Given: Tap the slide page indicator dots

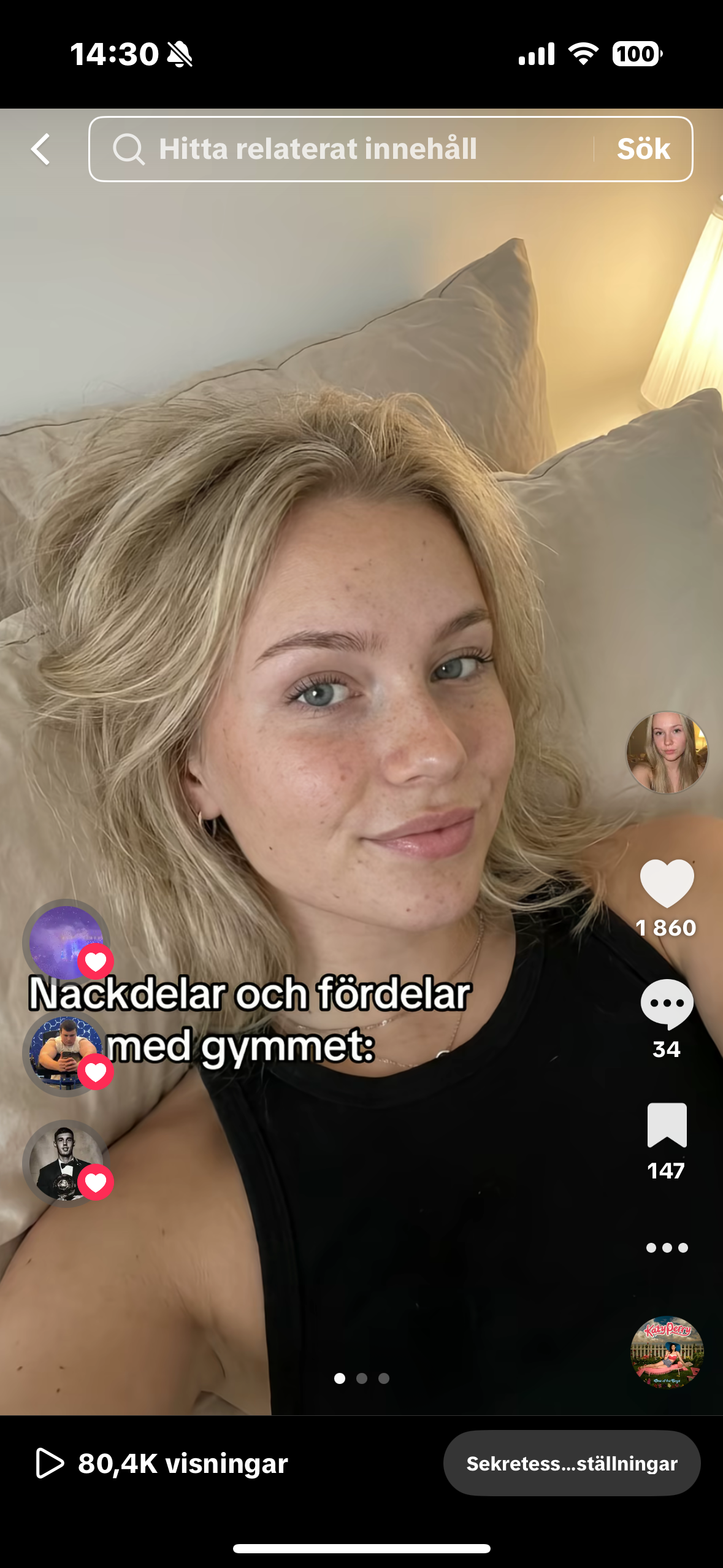Looking at the screenshot, I should click(361, 1378).
